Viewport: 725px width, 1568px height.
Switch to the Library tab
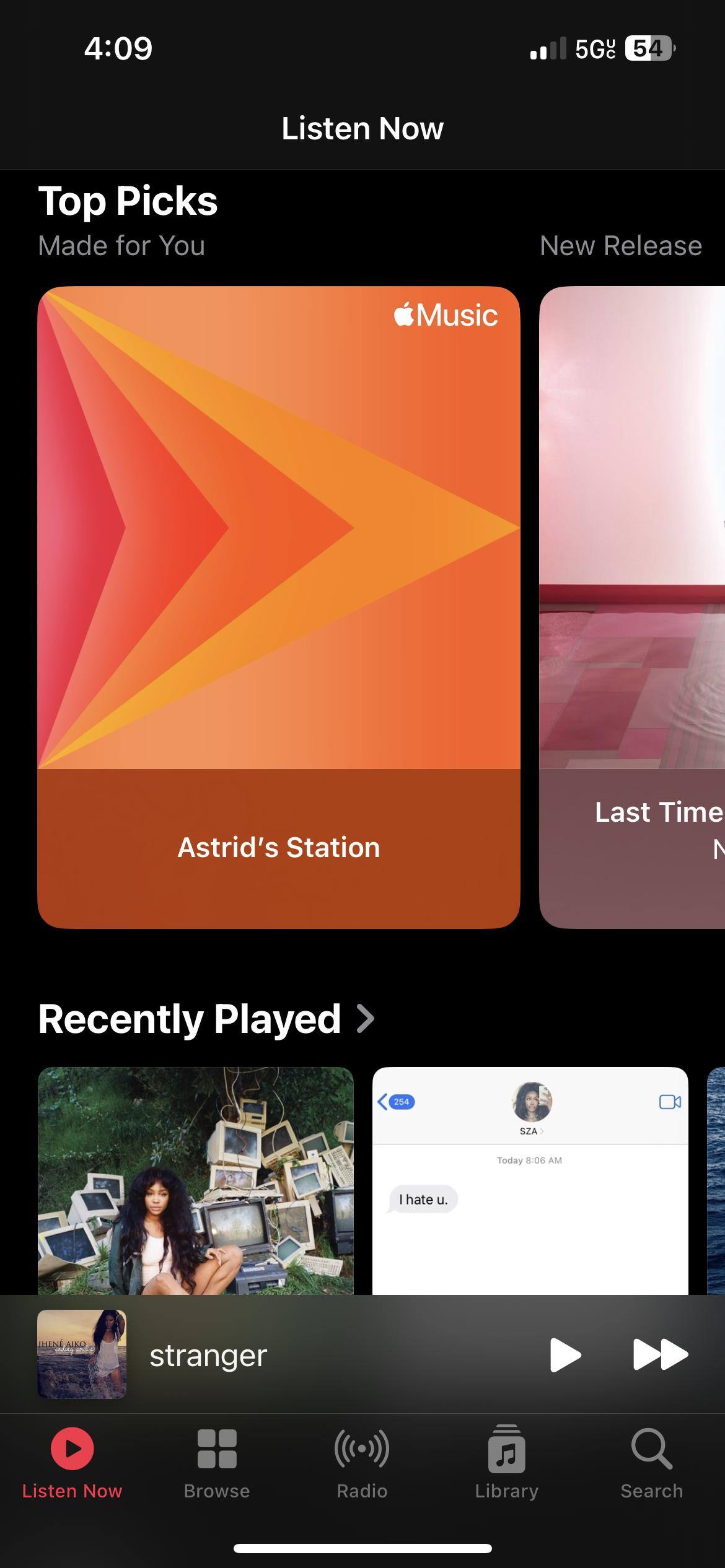click(506, 1463)
